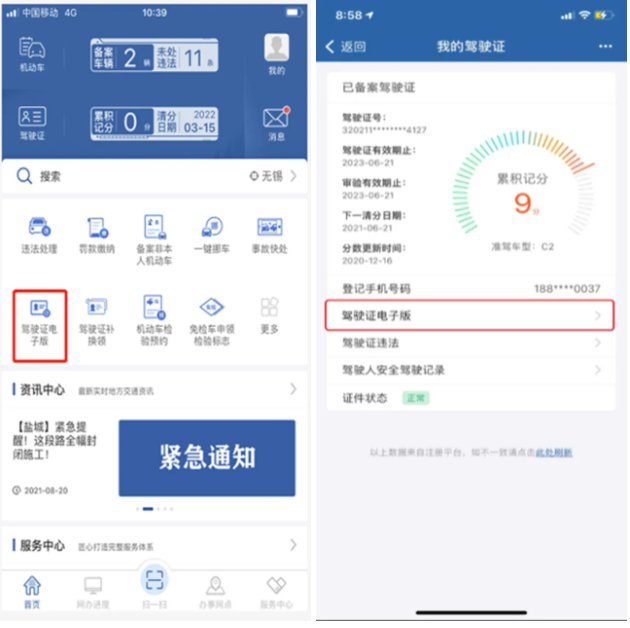Open the 驾驶证电子版 row under 登记手机号码
The image size is (630, 628).
click(469, 316)
